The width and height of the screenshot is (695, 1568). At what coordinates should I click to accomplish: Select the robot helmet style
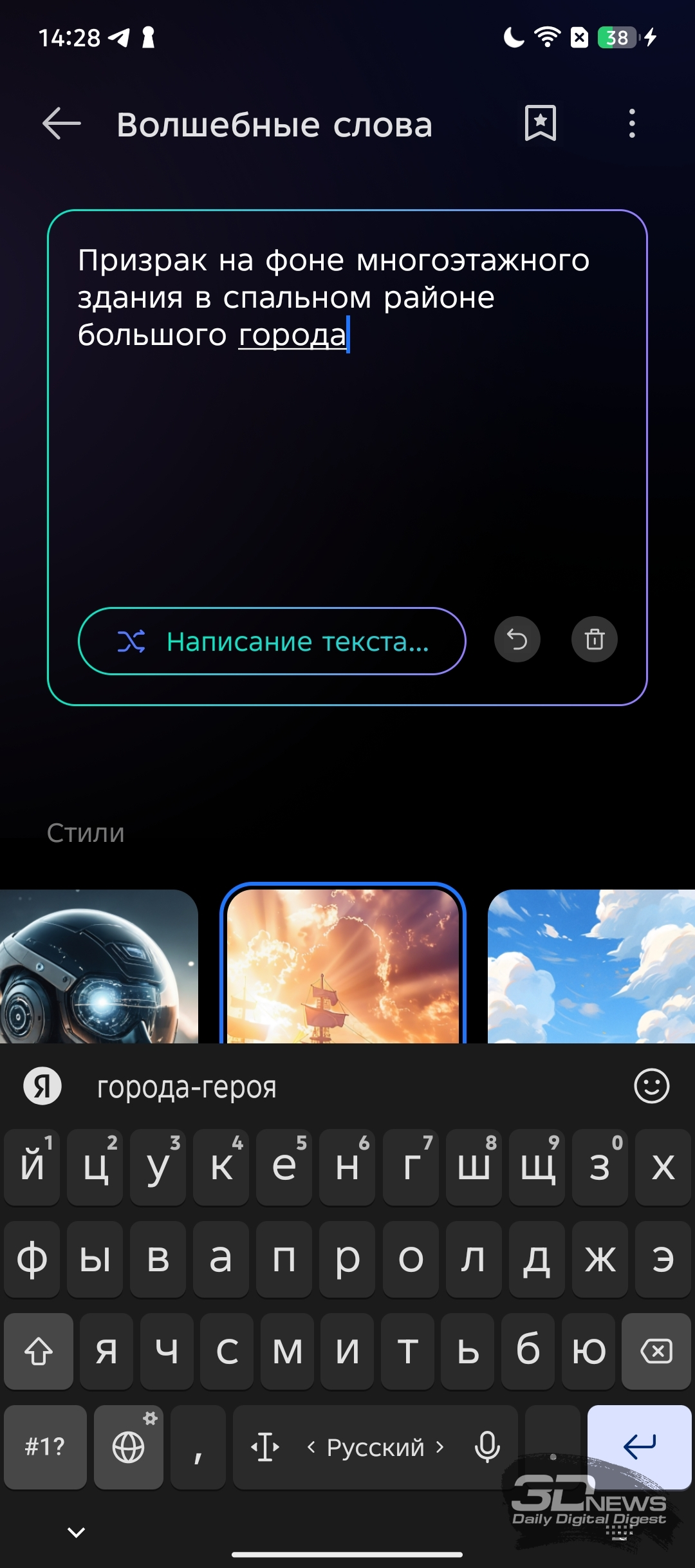(x=98, y=966)
